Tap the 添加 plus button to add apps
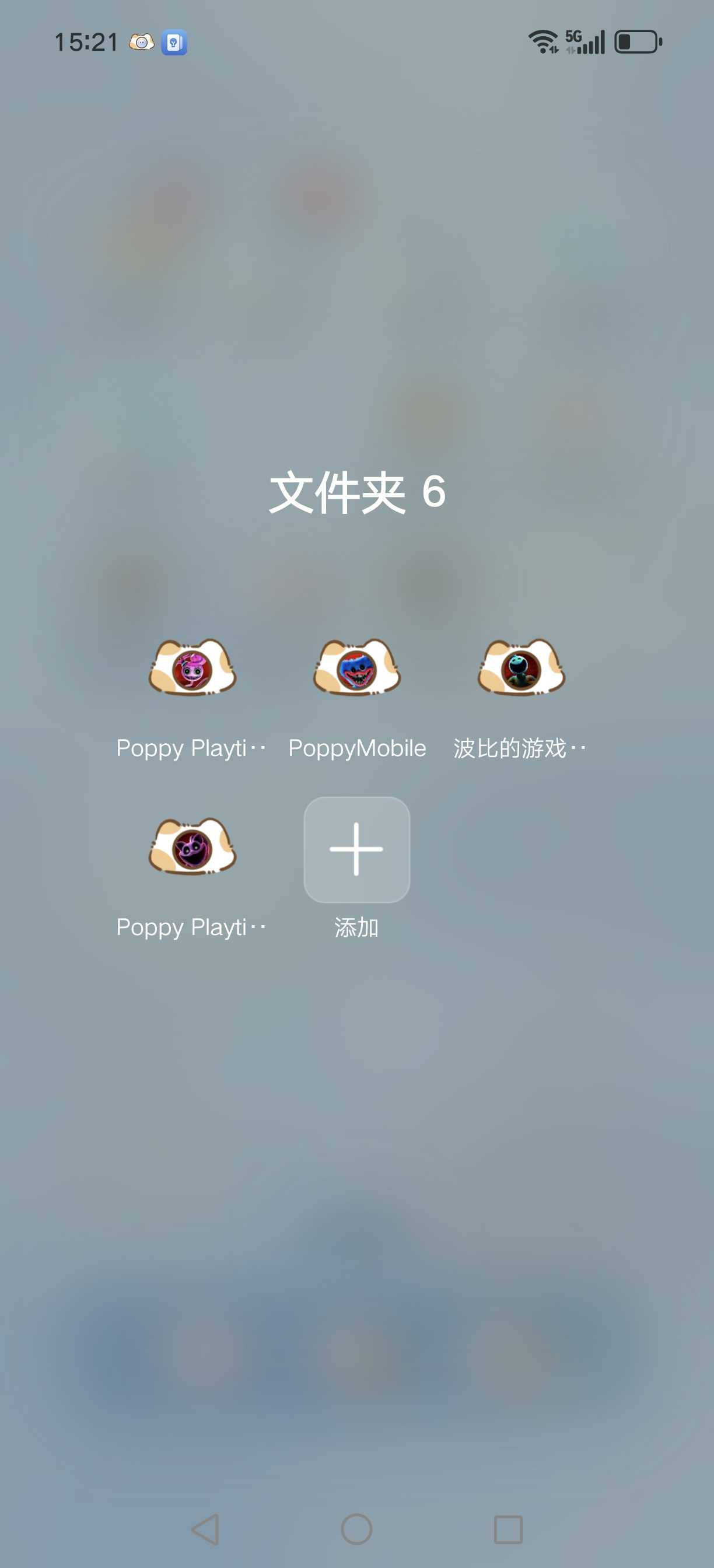Screen dimensions: 714x1568 click(356, 849)
